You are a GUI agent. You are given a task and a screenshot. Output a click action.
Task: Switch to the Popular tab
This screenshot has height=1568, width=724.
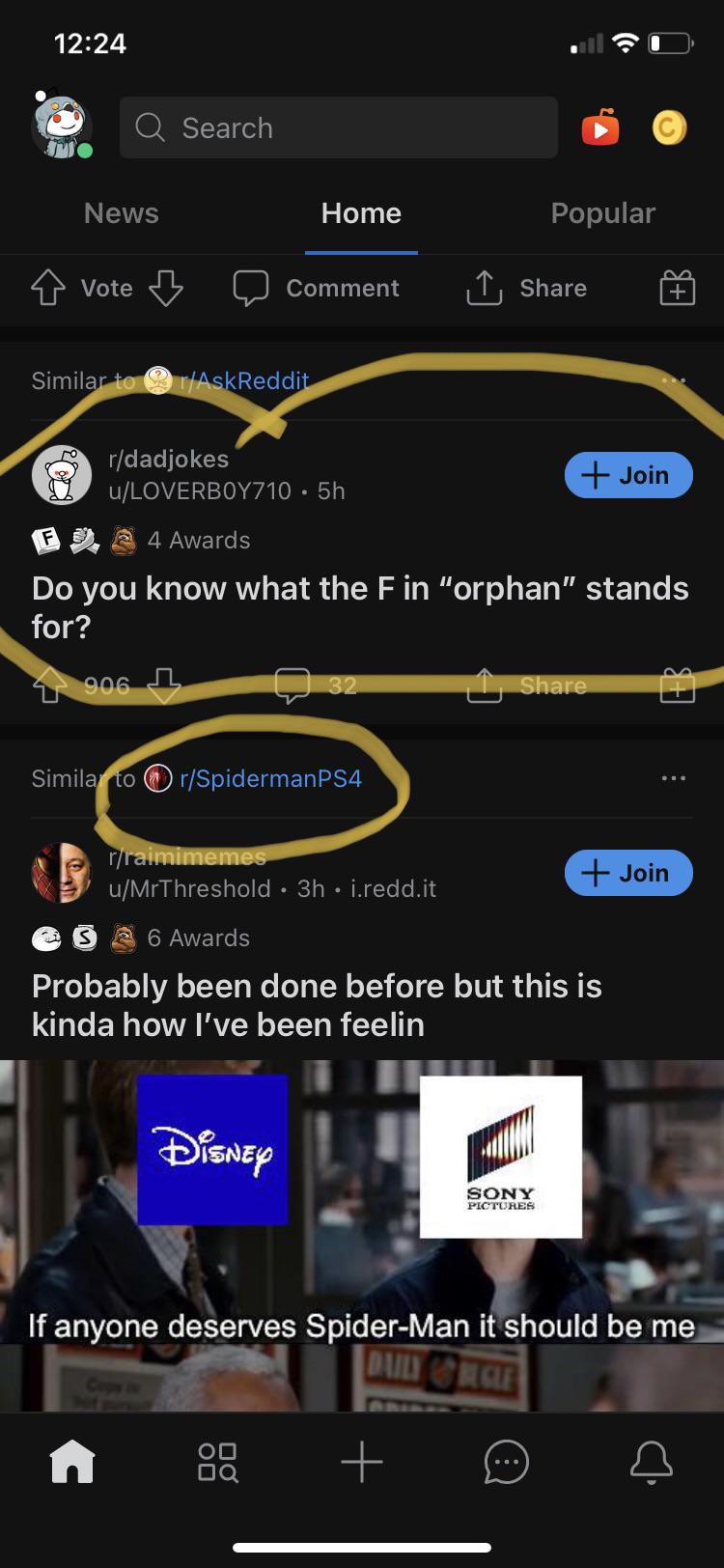(x=602, y=213)
